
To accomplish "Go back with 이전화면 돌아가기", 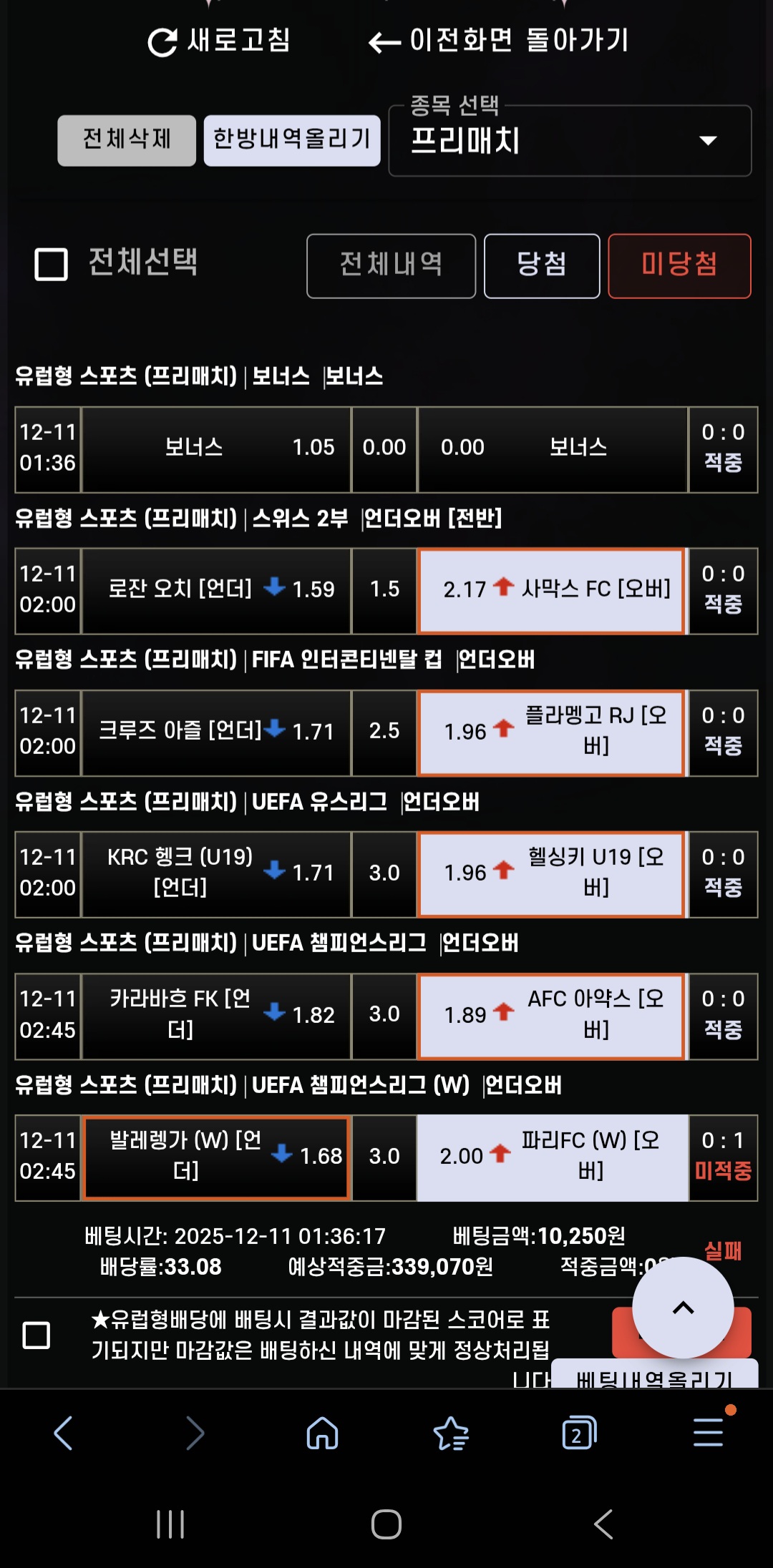I will [499, 41].
